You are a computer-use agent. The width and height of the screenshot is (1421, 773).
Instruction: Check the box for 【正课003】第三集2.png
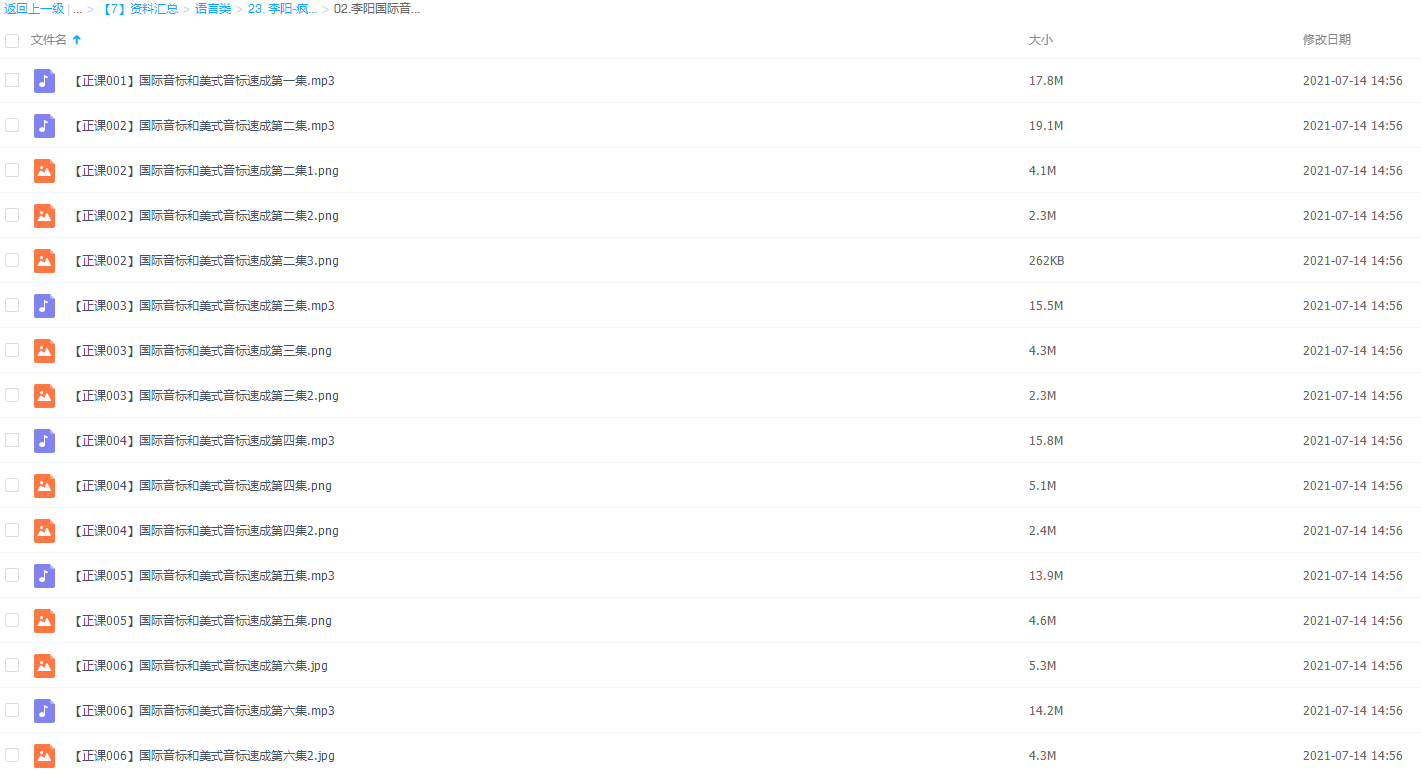click(12, 395)
